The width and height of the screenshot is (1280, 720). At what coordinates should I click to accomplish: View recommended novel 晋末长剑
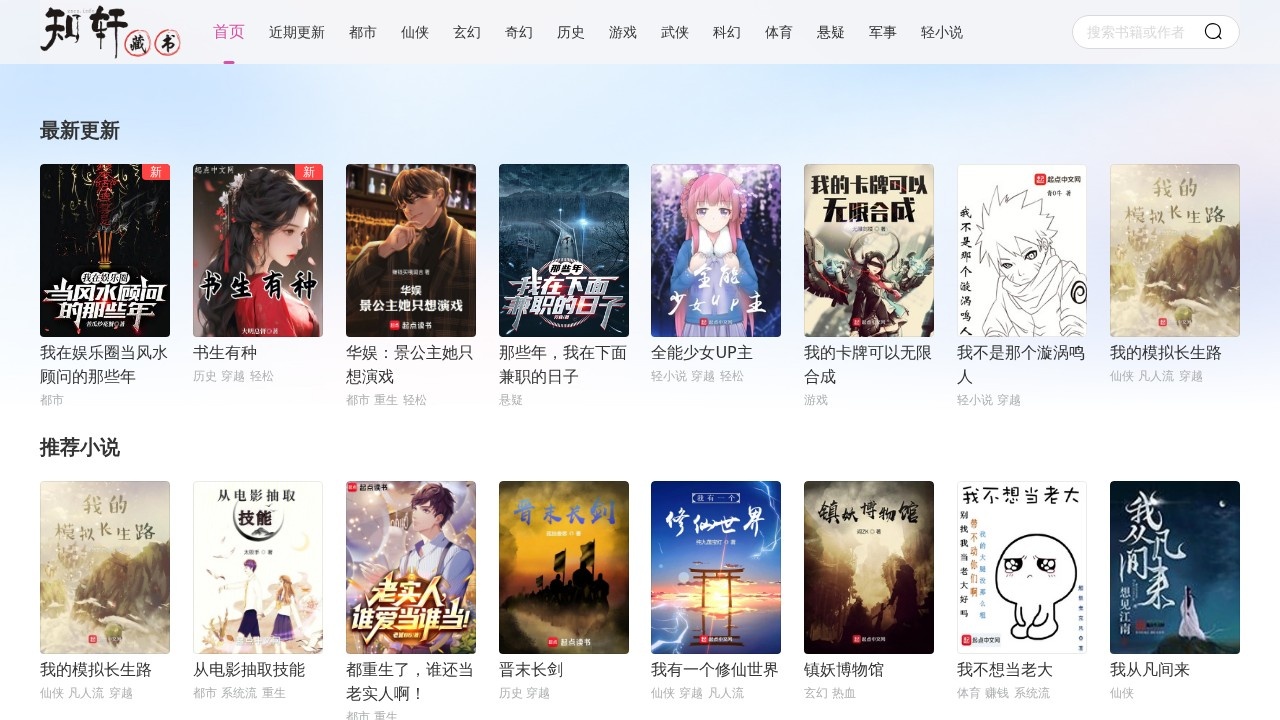coord(564,567)
